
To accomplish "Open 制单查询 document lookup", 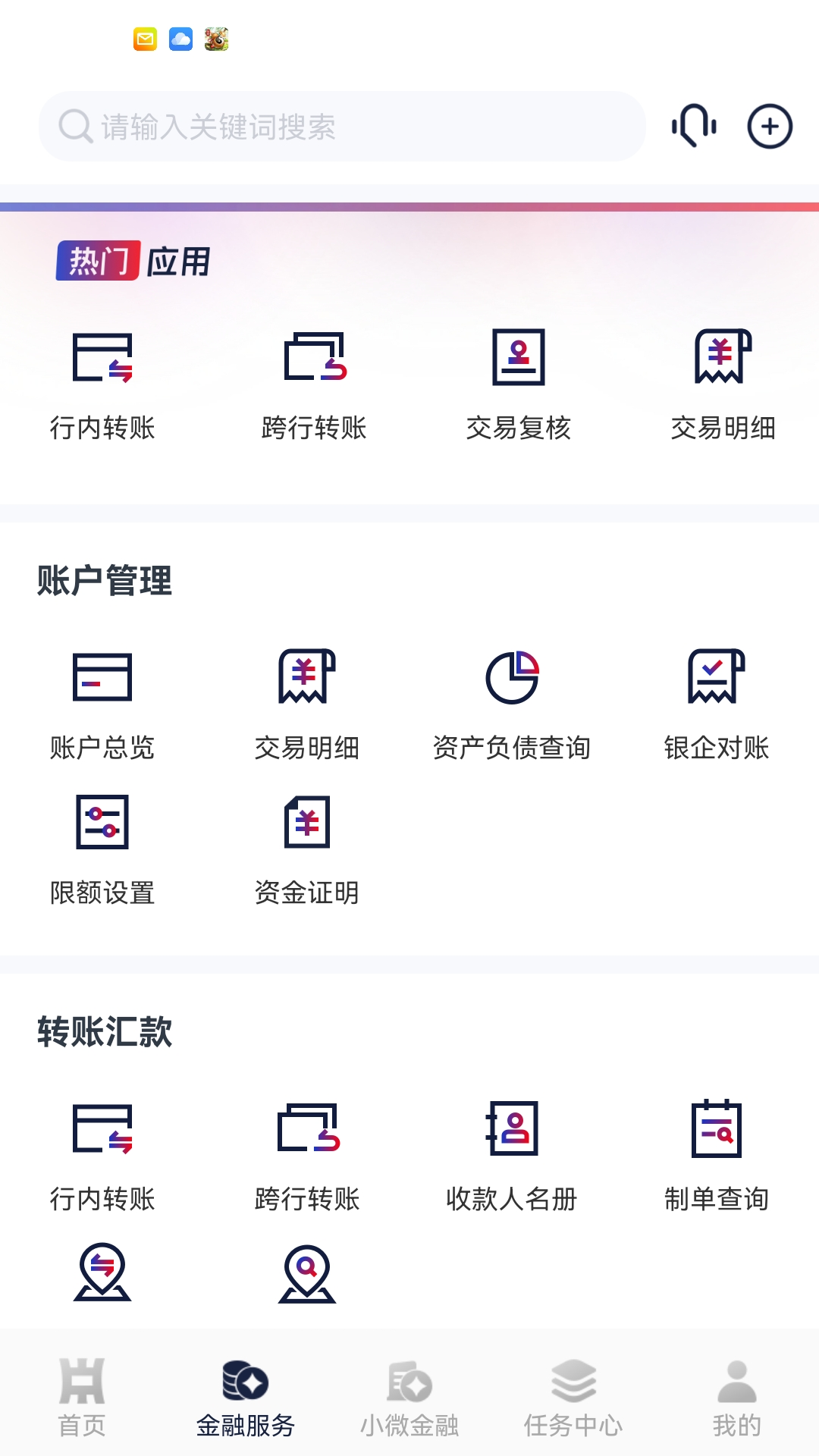I will (716, 1153).
